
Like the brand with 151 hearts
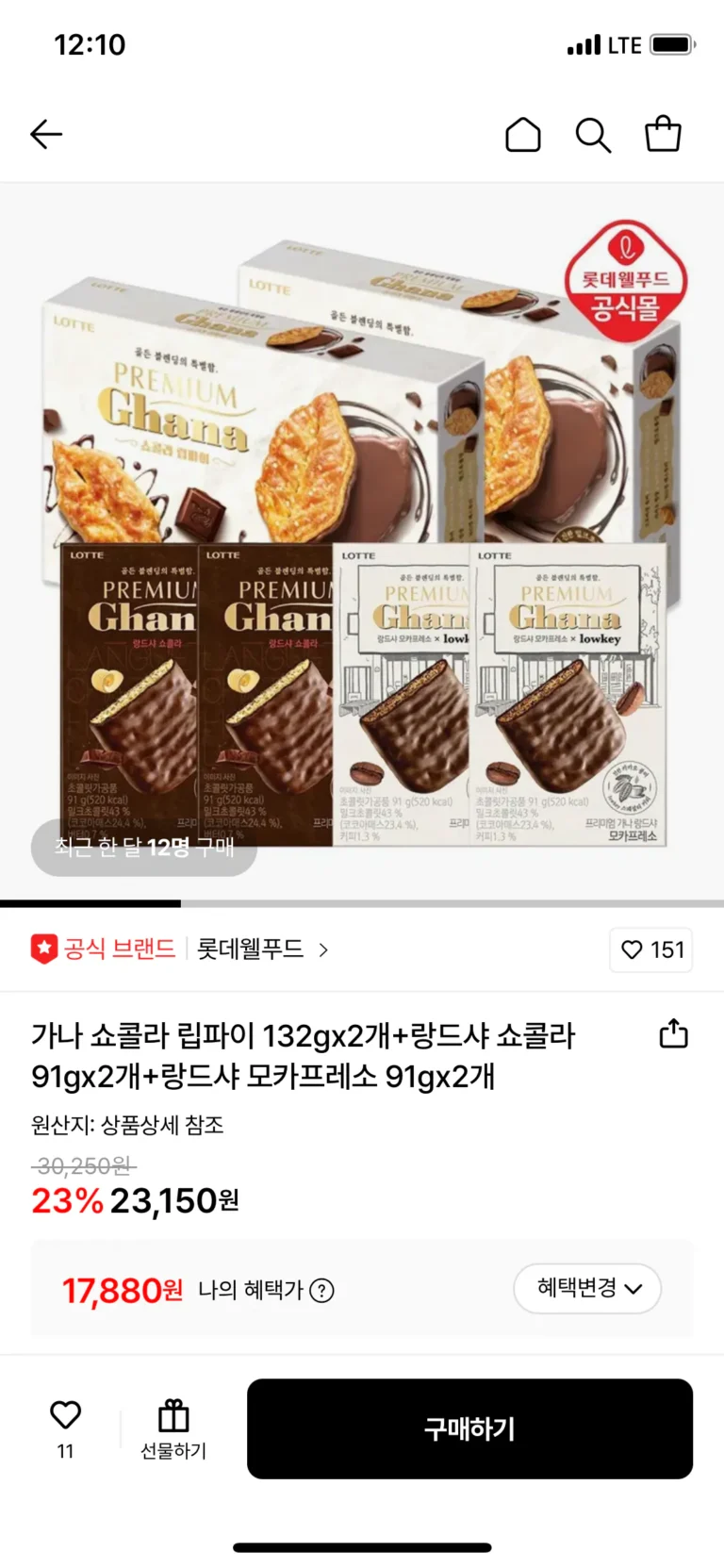click(x=652, y=949)
